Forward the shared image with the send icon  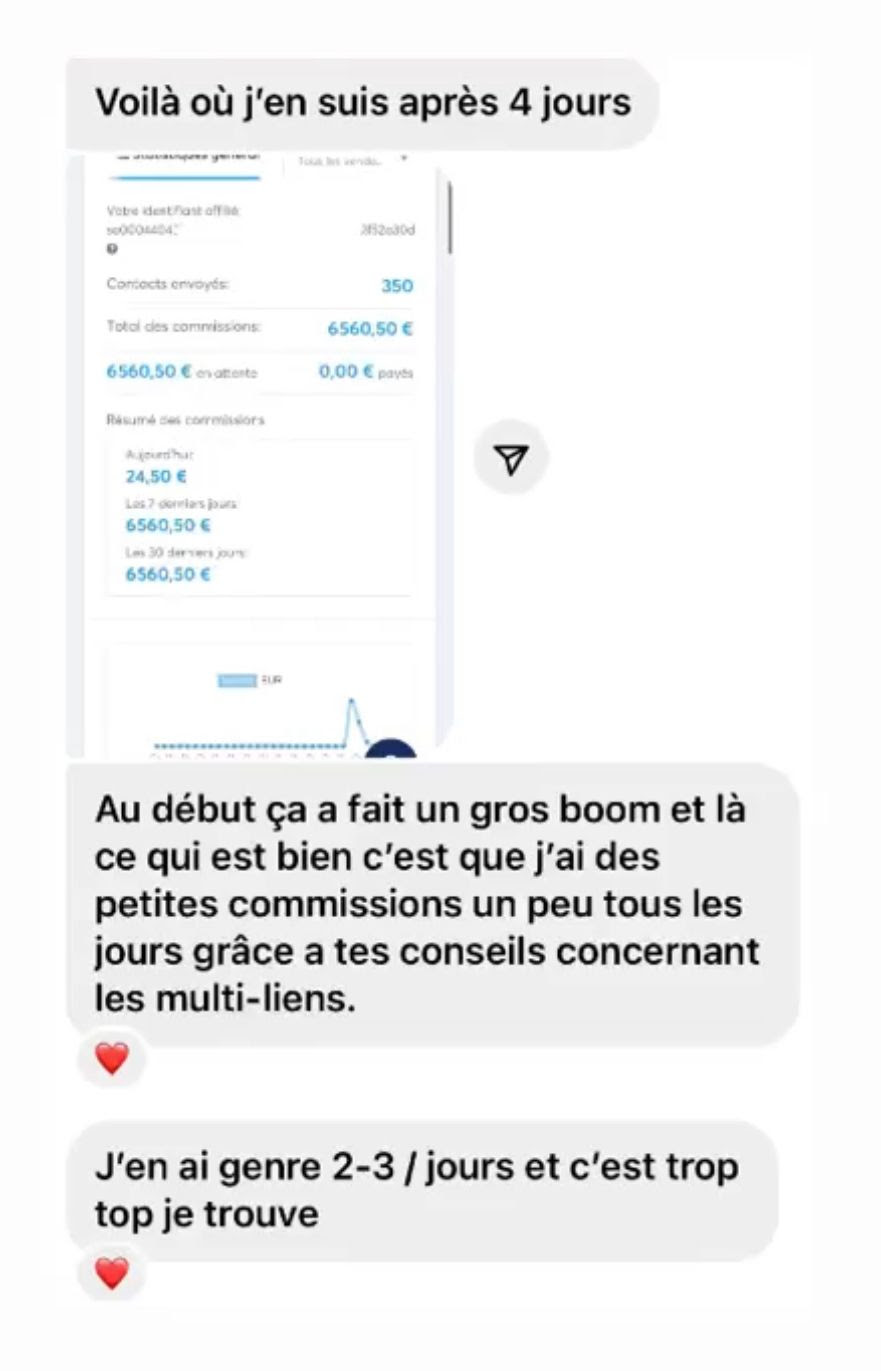[511, 459]
